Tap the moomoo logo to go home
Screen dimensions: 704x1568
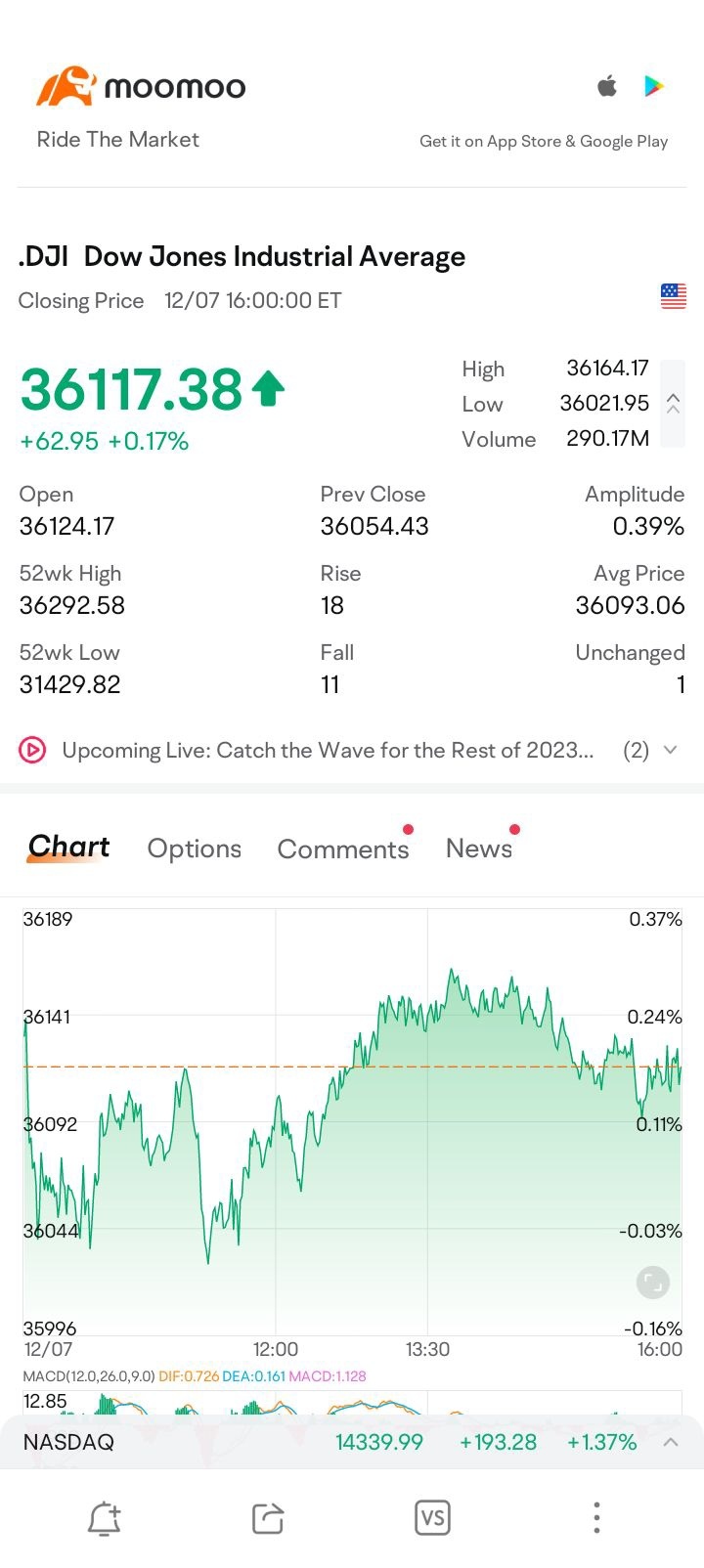click(141, 86)
